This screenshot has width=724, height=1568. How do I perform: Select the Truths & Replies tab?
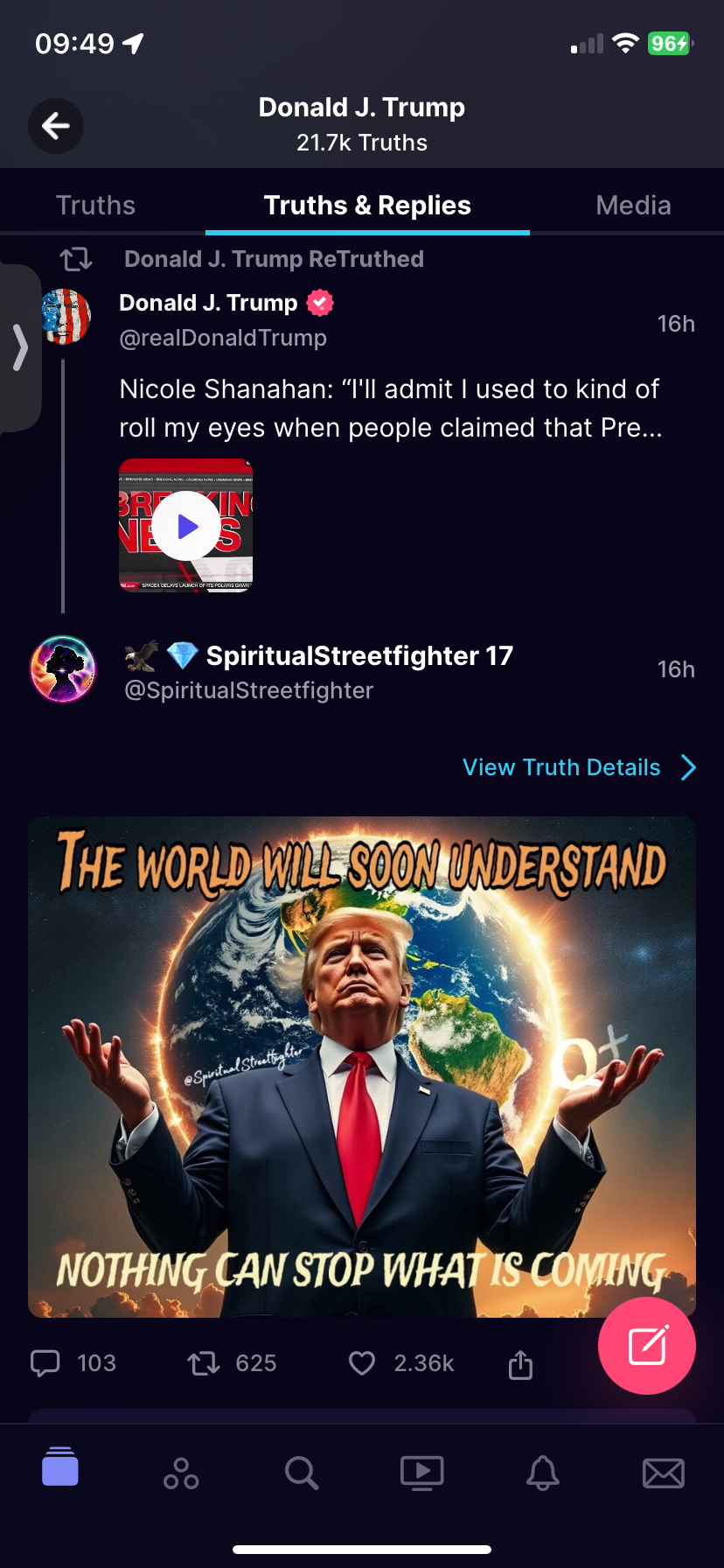367,205
